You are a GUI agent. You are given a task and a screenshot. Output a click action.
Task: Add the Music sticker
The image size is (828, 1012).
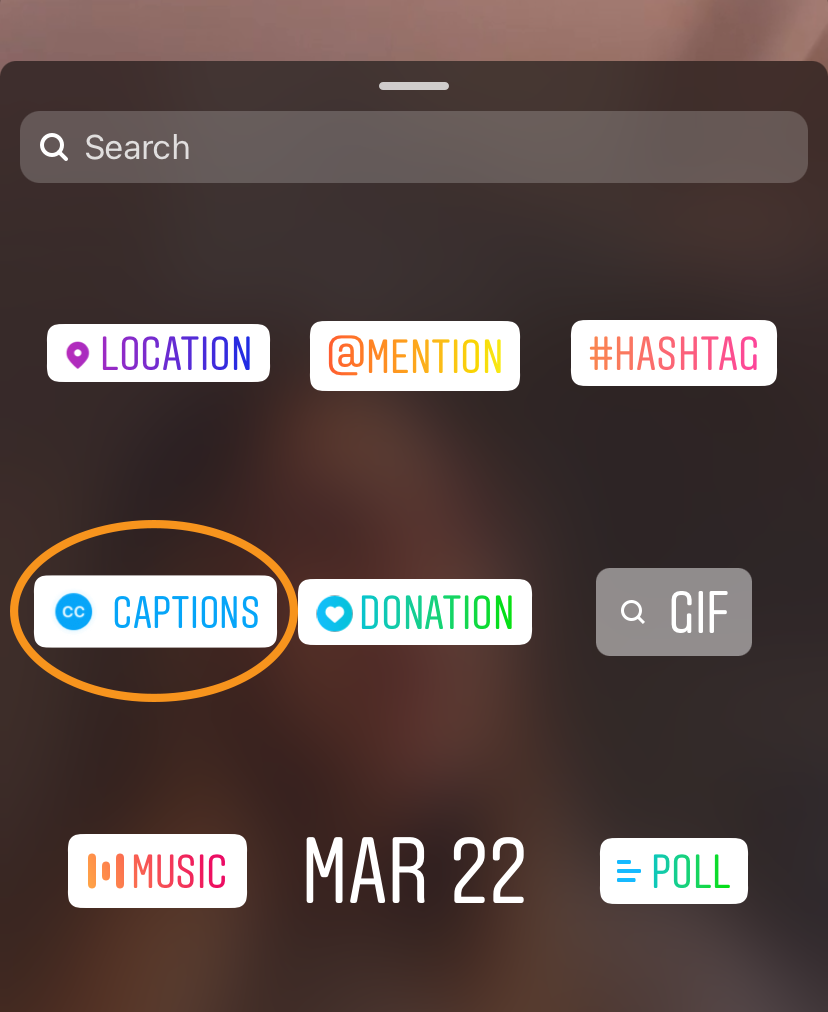[x=157, y=870]
